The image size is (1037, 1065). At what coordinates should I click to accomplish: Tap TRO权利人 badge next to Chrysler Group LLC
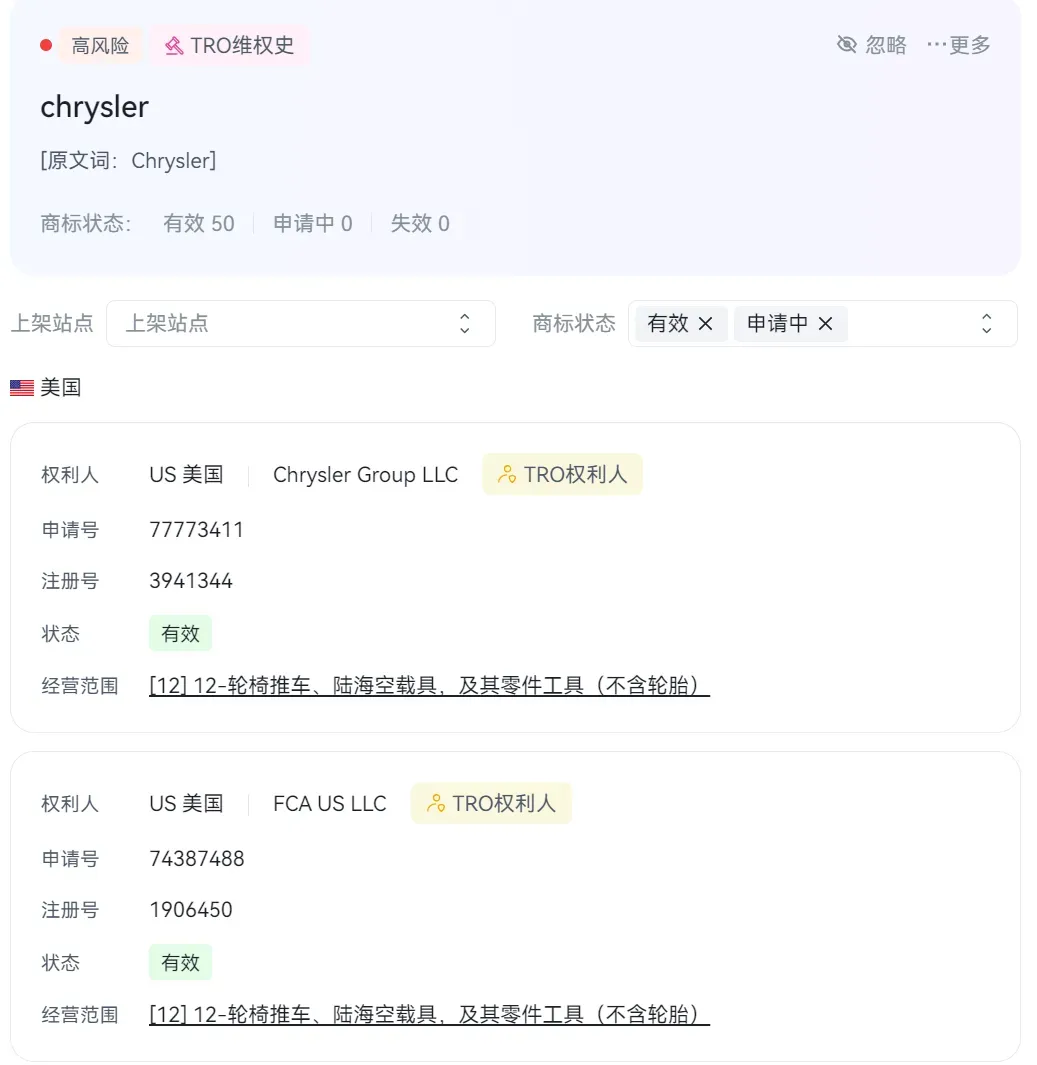pyautogui.click(x=562, y=474)
